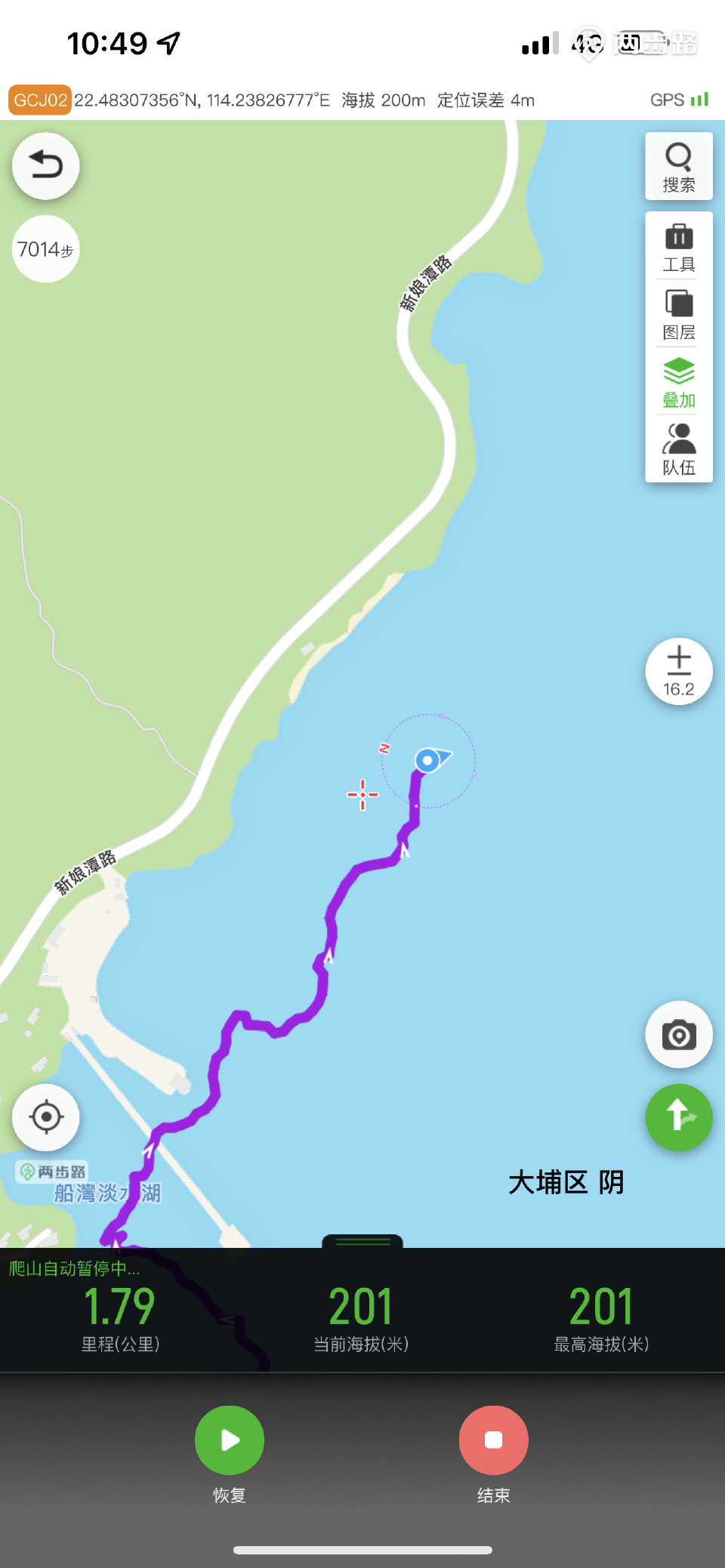Image resolution: width=725 pixels, height=1568 pixels.
Task: Select the 叠加 overlay option
Action: pyautogui.click(x=678, y=383)
